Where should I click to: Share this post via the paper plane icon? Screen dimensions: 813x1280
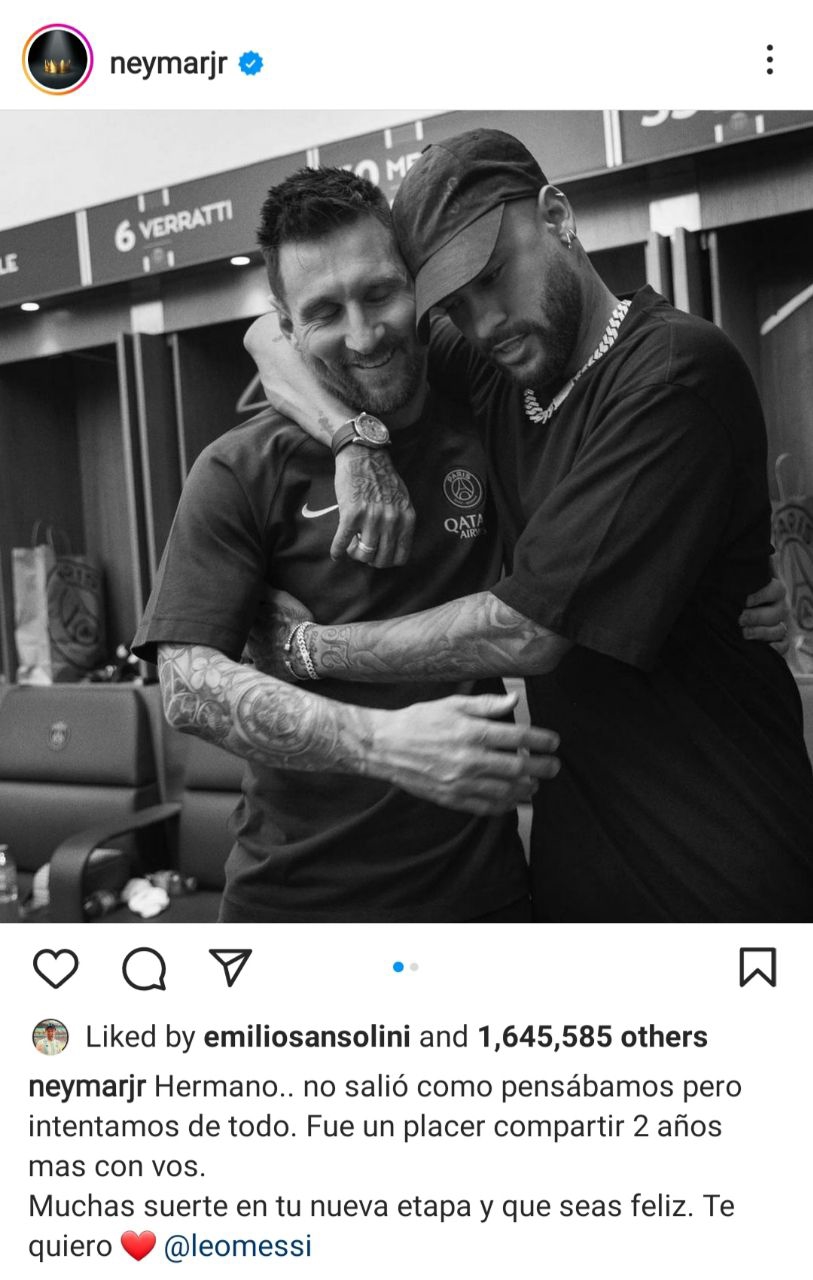click(230, 967)
